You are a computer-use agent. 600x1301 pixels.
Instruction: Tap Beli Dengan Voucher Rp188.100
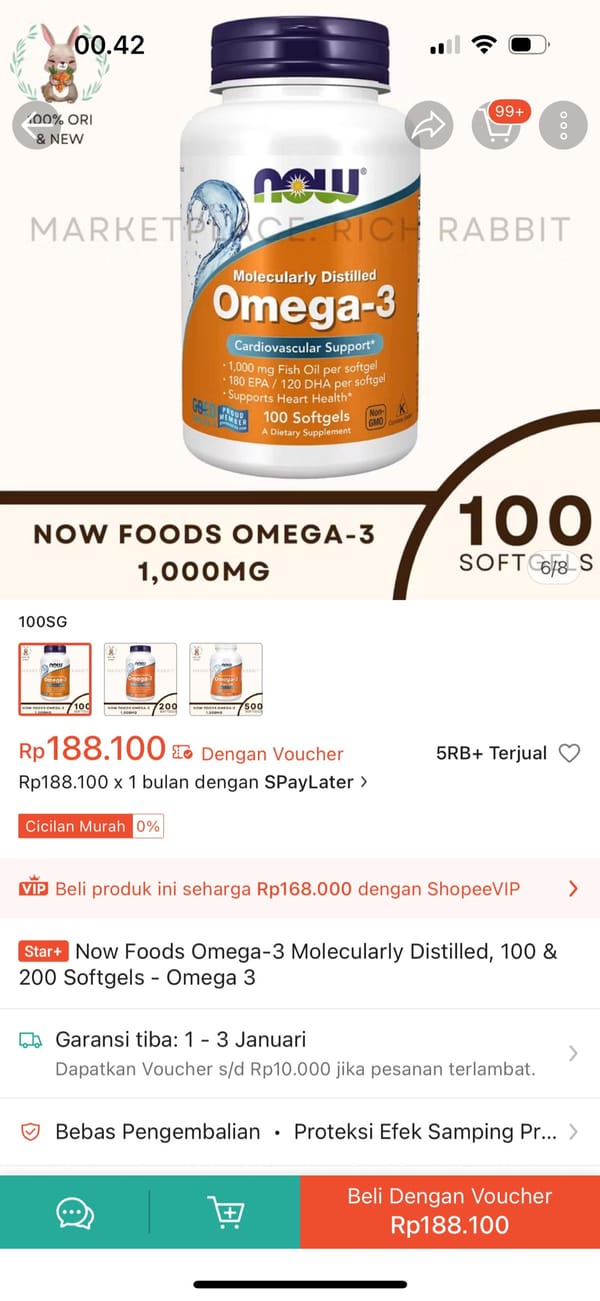(450, 1211)
